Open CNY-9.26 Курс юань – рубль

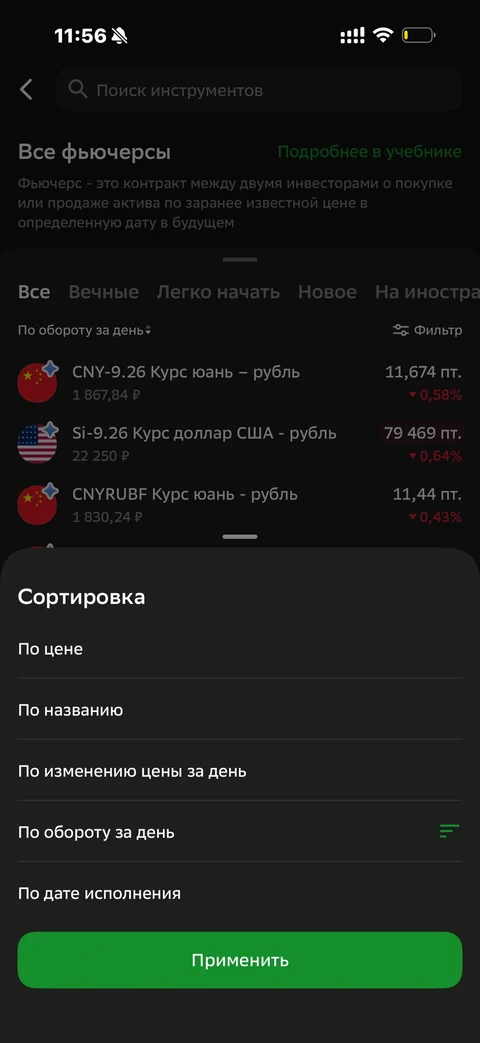click(x=239, y=382)
